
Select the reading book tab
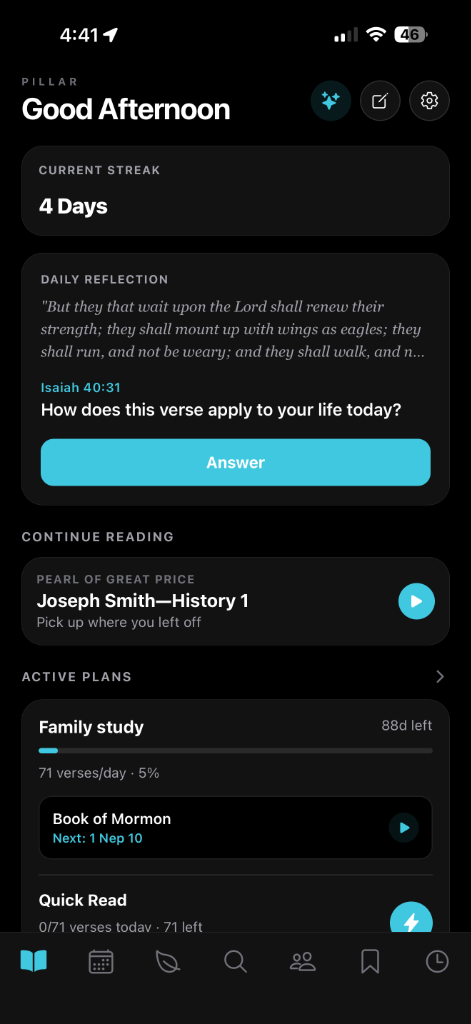click(33, 962)
